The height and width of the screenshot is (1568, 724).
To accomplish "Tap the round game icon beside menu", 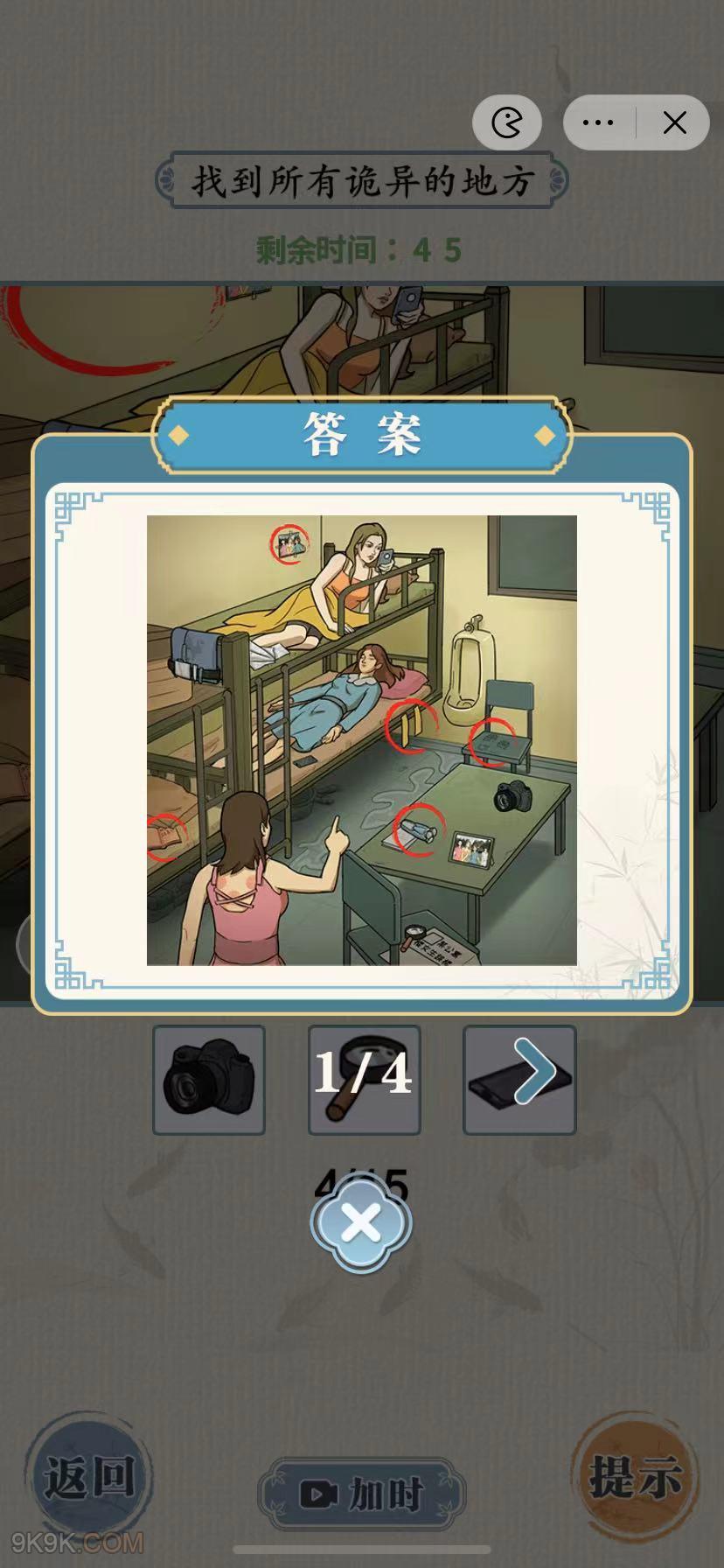I will [507, 122].
